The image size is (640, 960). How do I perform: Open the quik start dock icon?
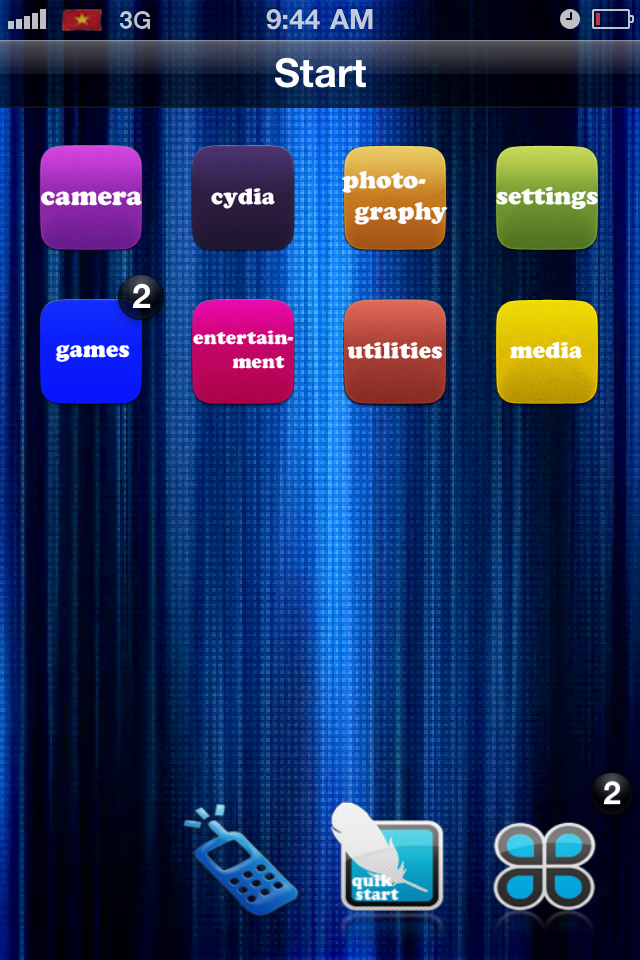click(x=390, y=860)
